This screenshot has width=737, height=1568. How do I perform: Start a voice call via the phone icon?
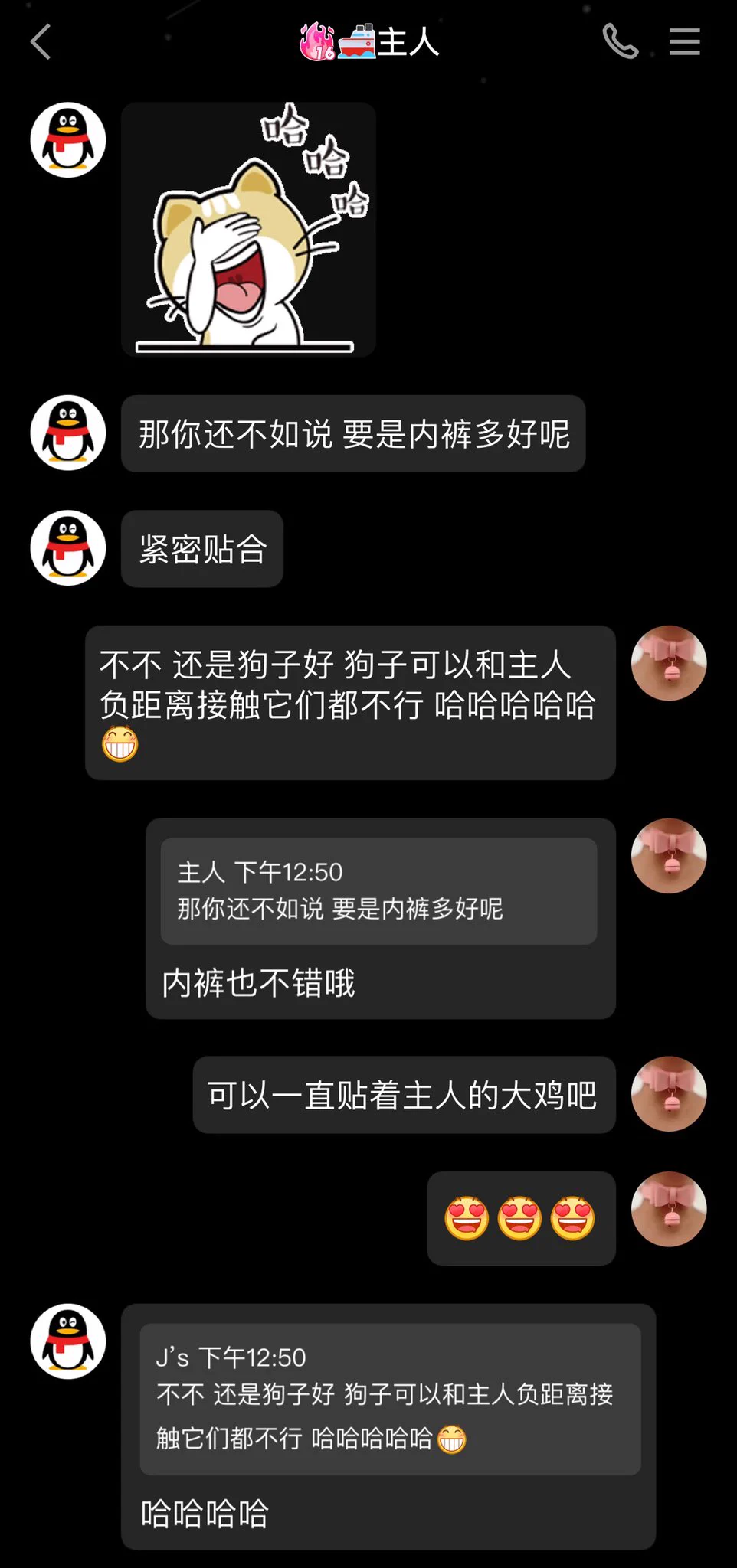click(620, 41)
